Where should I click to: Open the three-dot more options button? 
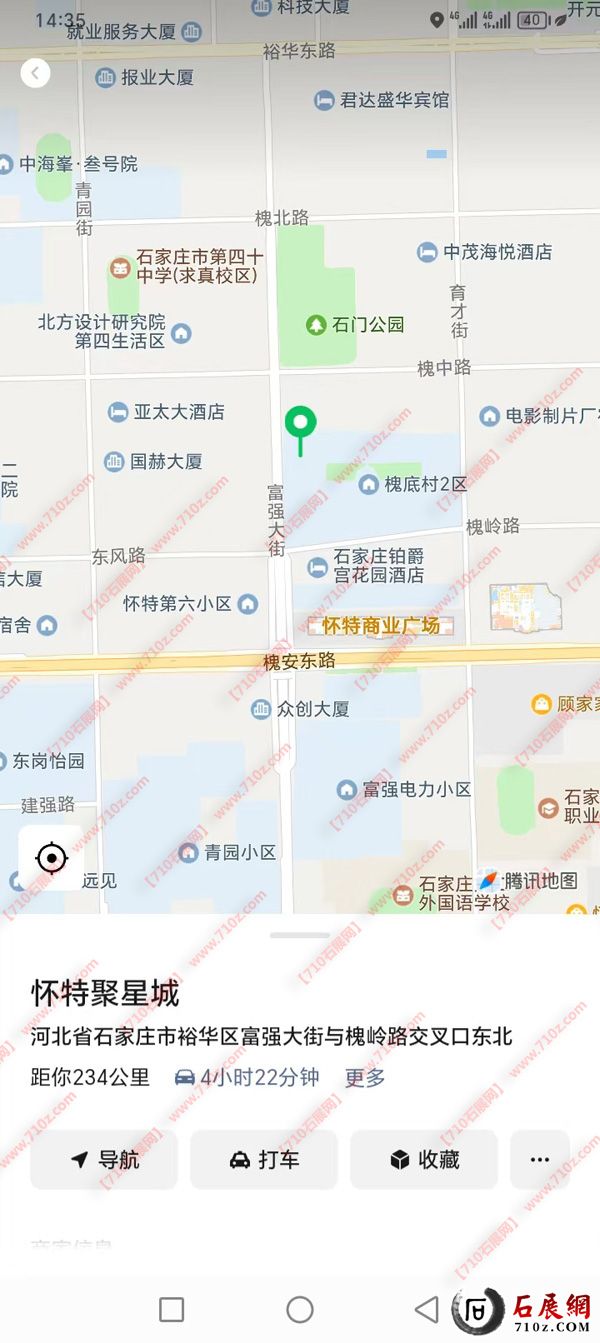click(540, 1160)
